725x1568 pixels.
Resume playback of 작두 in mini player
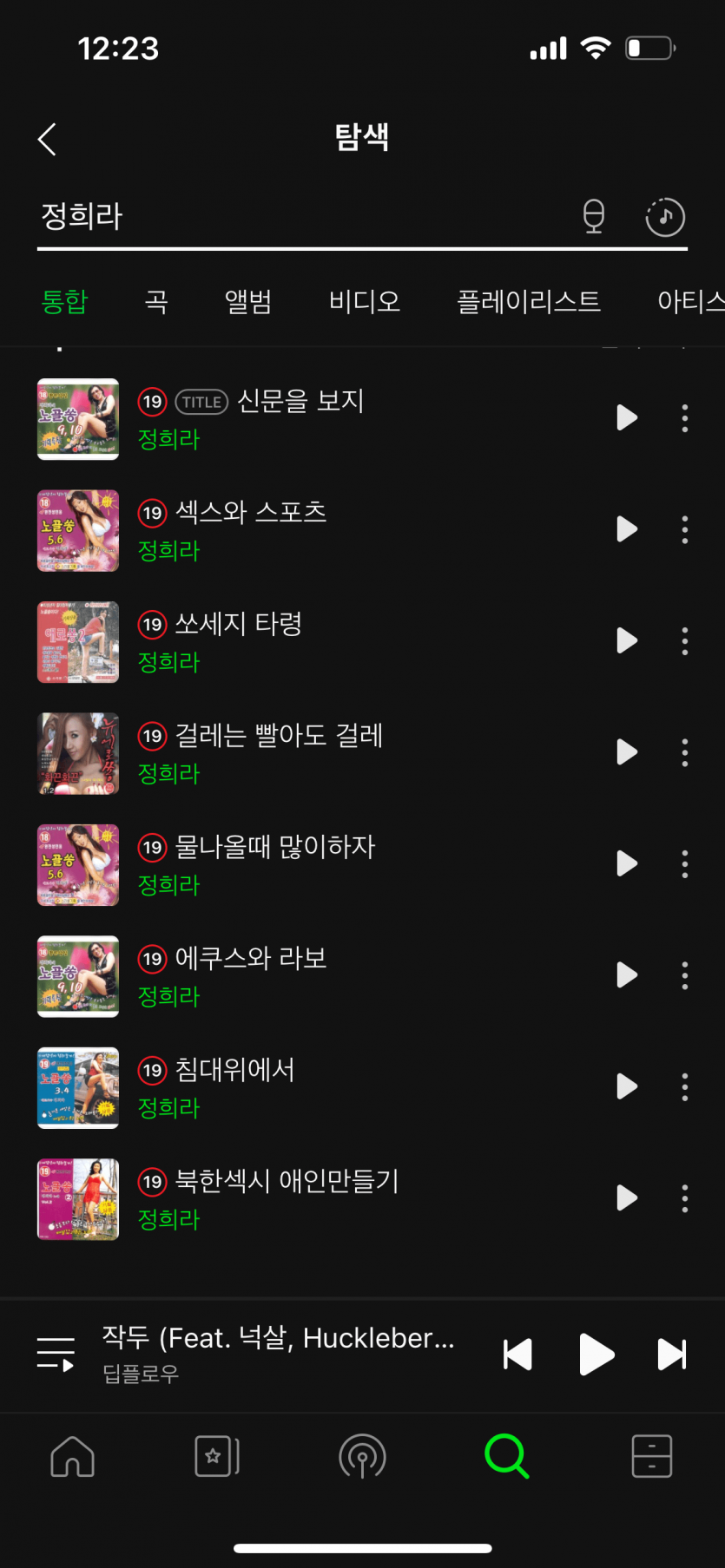(596, 1355)
